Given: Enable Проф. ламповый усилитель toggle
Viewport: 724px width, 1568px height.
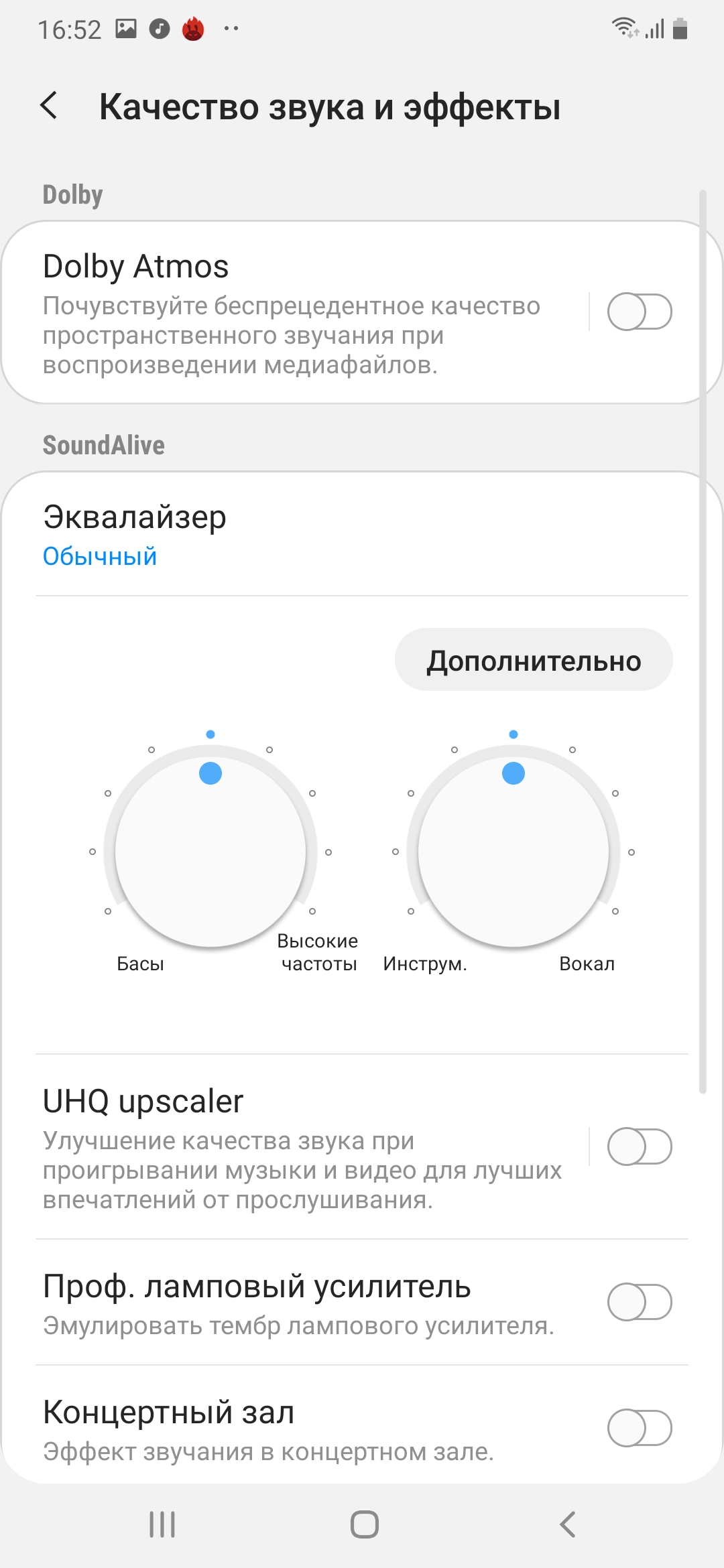Looking at the screenshot, I should pyautogui.click(x=639, y=1302).
